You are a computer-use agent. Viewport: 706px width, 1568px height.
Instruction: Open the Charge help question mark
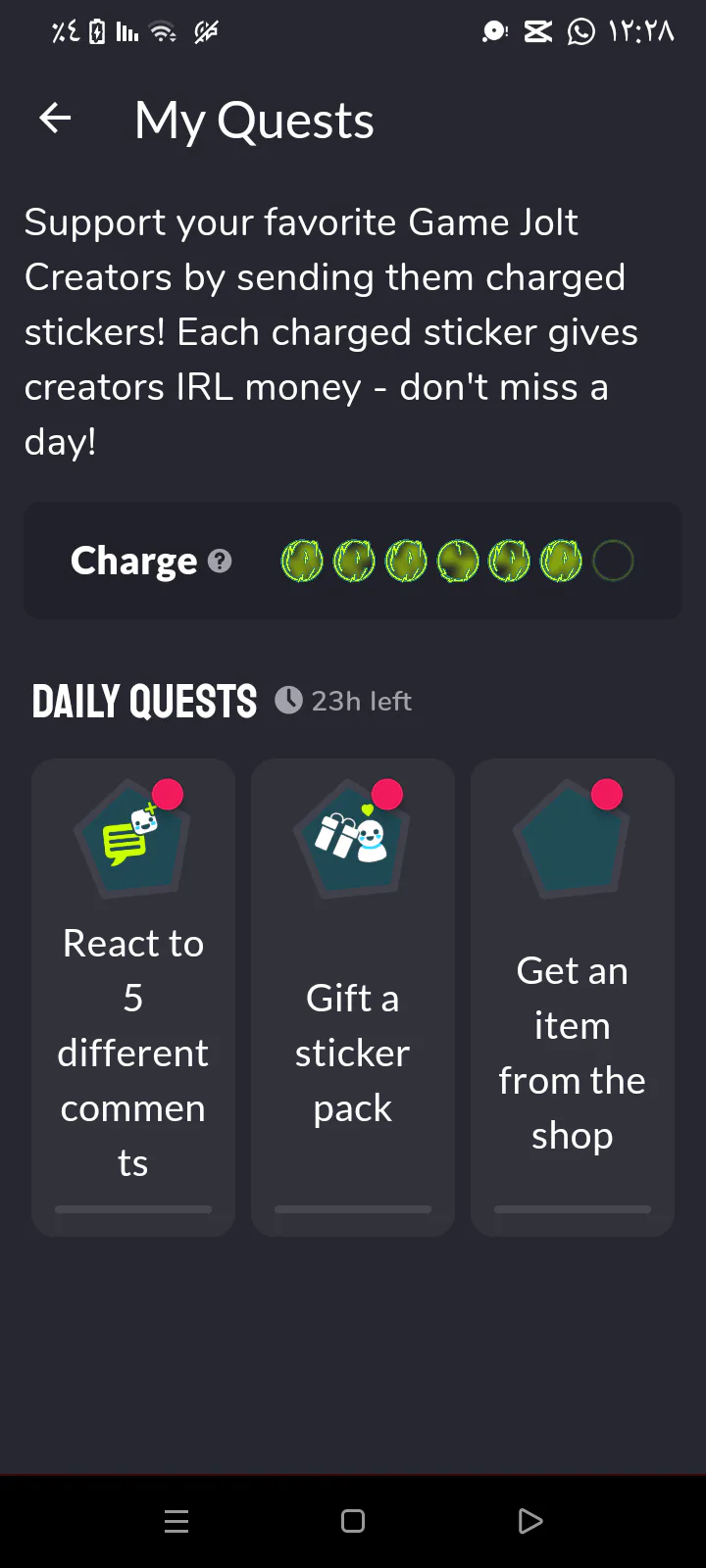coord(221,561)
